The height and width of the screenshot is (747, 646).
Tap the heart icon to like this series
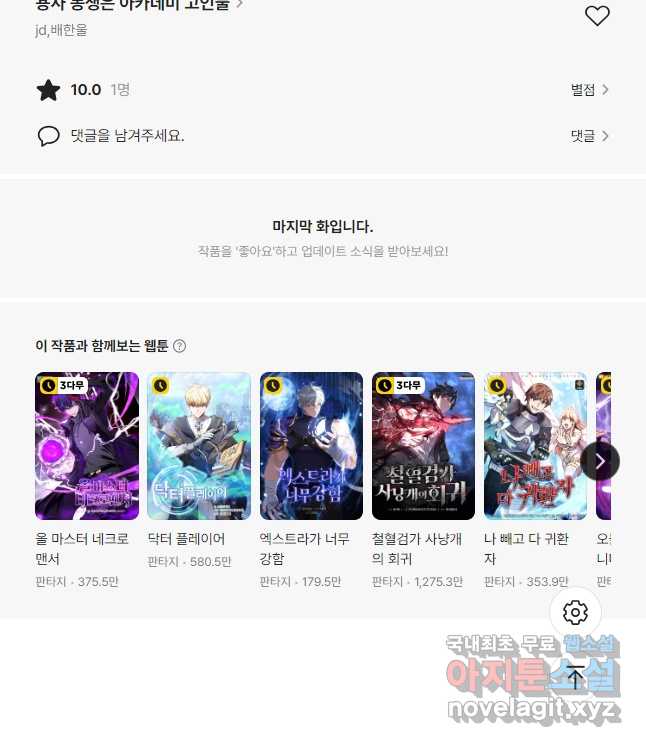(597, 15)
